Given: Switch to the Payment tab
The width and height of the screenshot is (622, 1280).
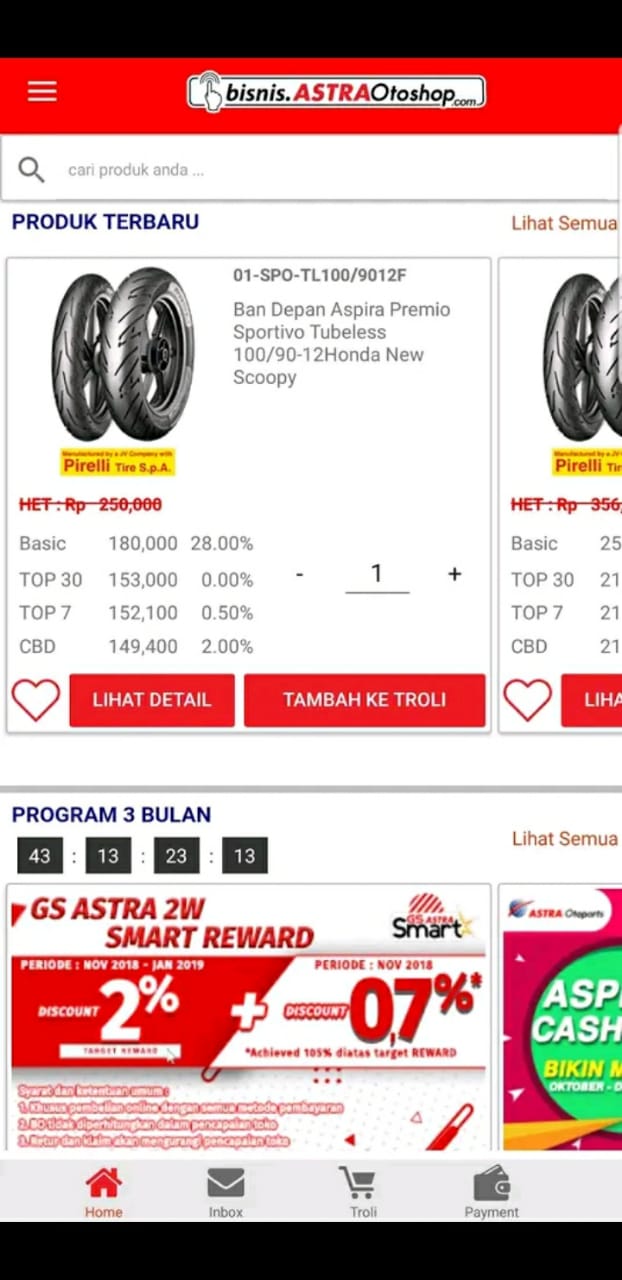Looking at the screenshot, I should [x=491, y=1194].
